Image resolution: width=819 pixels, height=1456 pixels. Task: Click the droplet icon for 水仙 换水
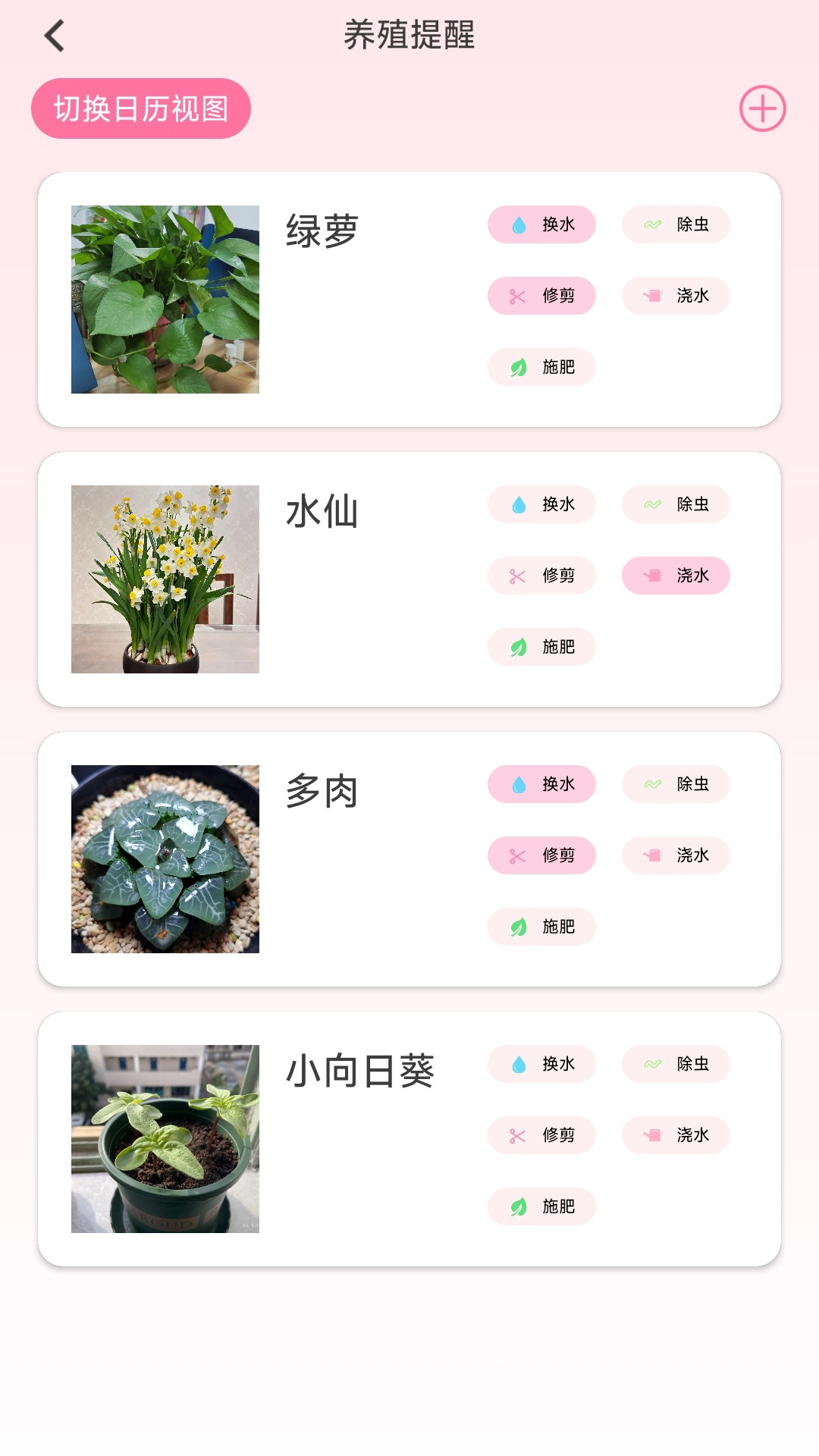click(x=519, y=504)
